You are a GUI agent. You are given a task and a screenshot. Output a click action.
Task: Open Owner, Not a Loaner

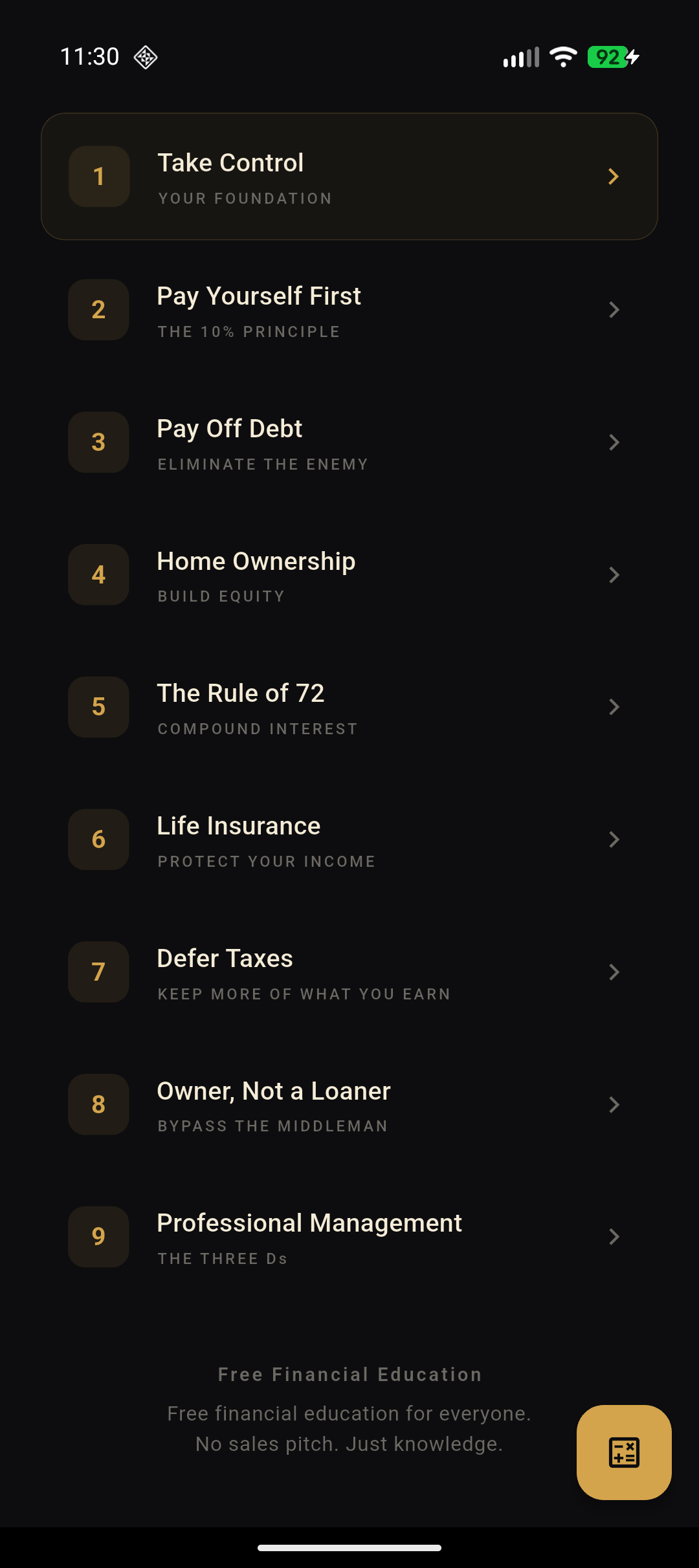click(x=349, y=1104)
